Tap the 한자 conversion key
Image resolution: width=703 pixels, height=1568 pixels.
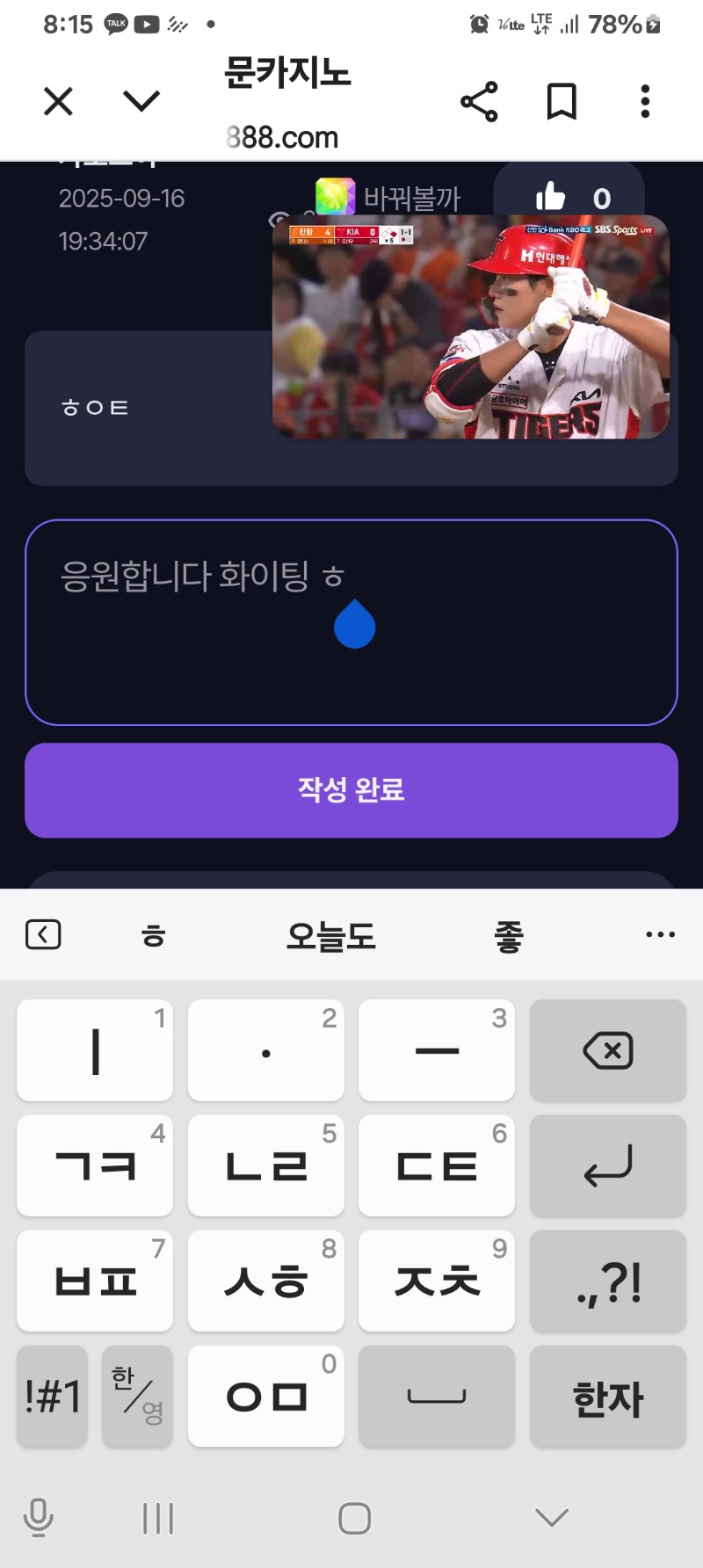click(x=608, y=1396)
